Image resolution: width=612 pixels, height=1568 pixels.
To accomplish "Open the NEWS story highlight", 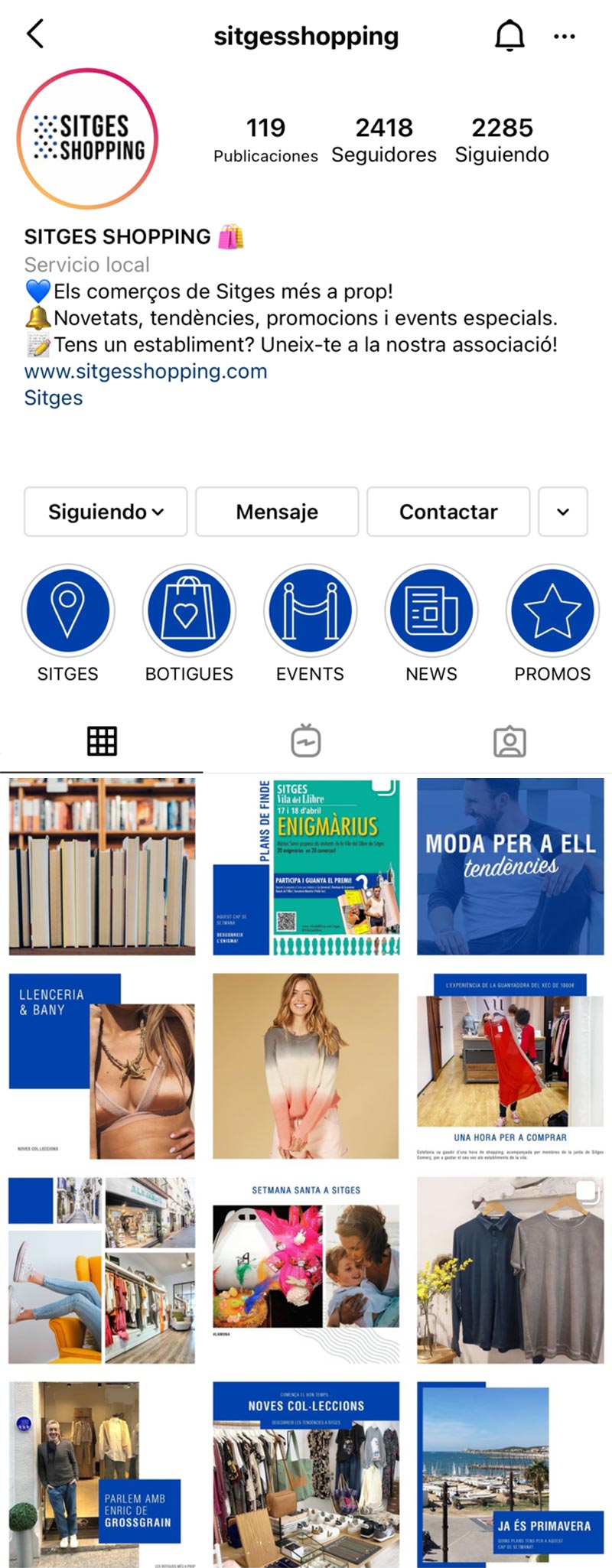I will [x=431, y=611].
